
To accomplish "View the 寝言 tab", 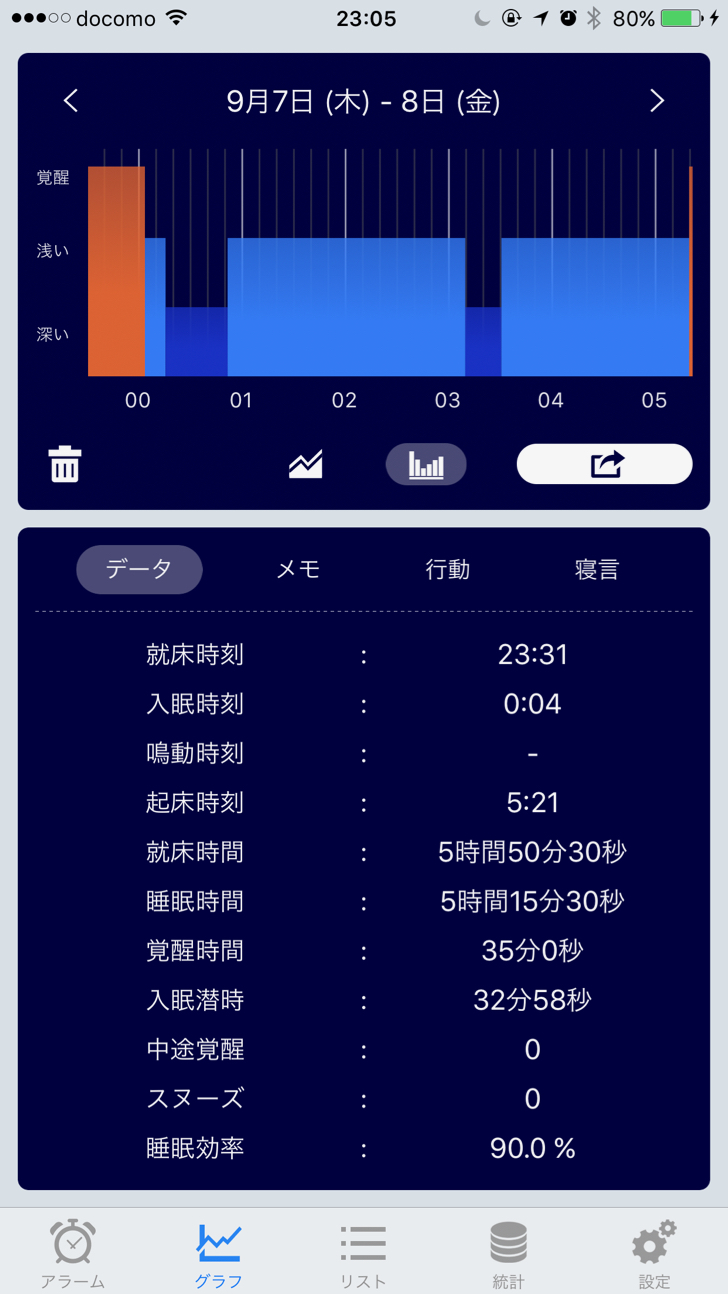I will 597,569.
